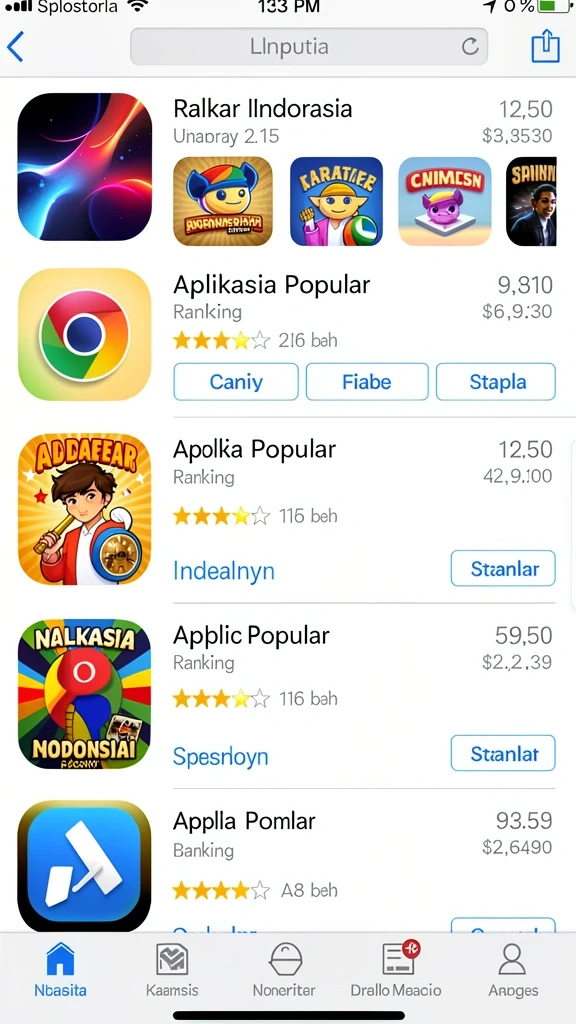Tap the share icon in the top bar

545,46
